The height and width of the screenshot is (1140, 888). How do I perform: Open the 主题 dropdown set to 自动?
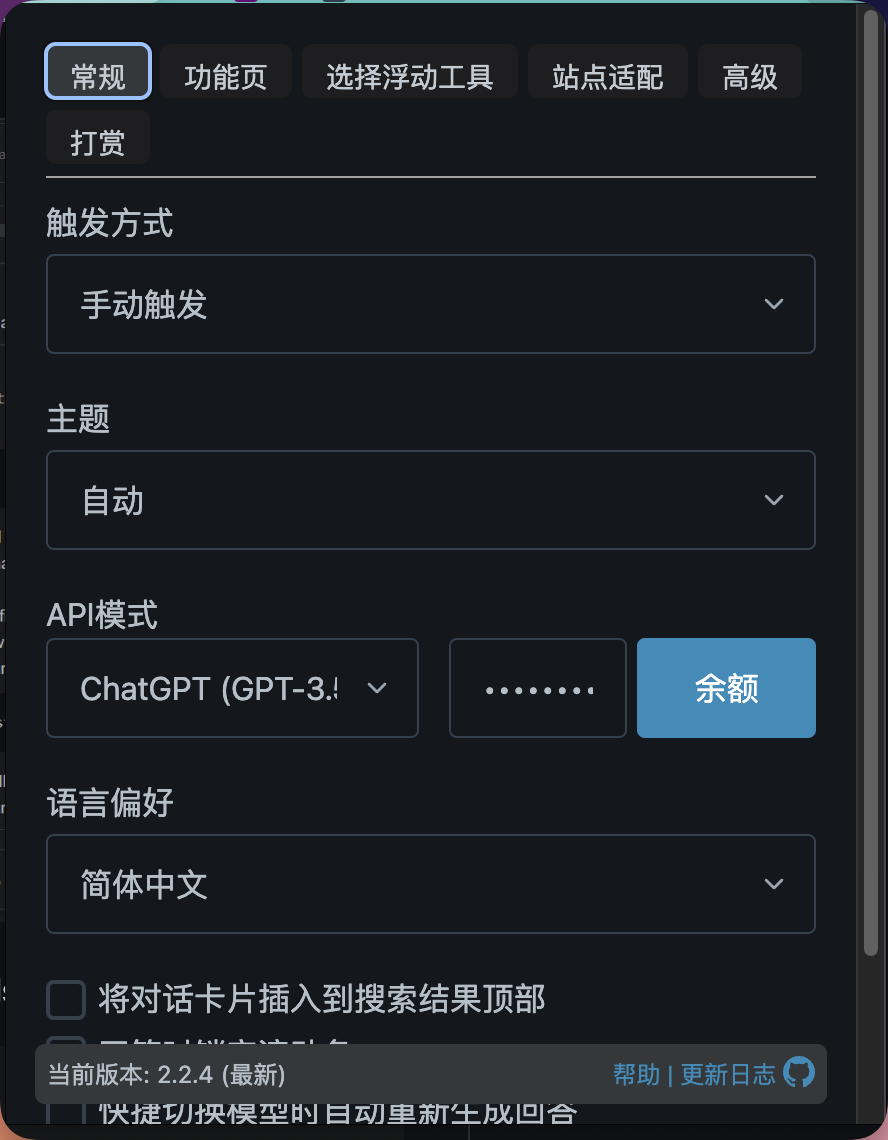click(431, 500)
